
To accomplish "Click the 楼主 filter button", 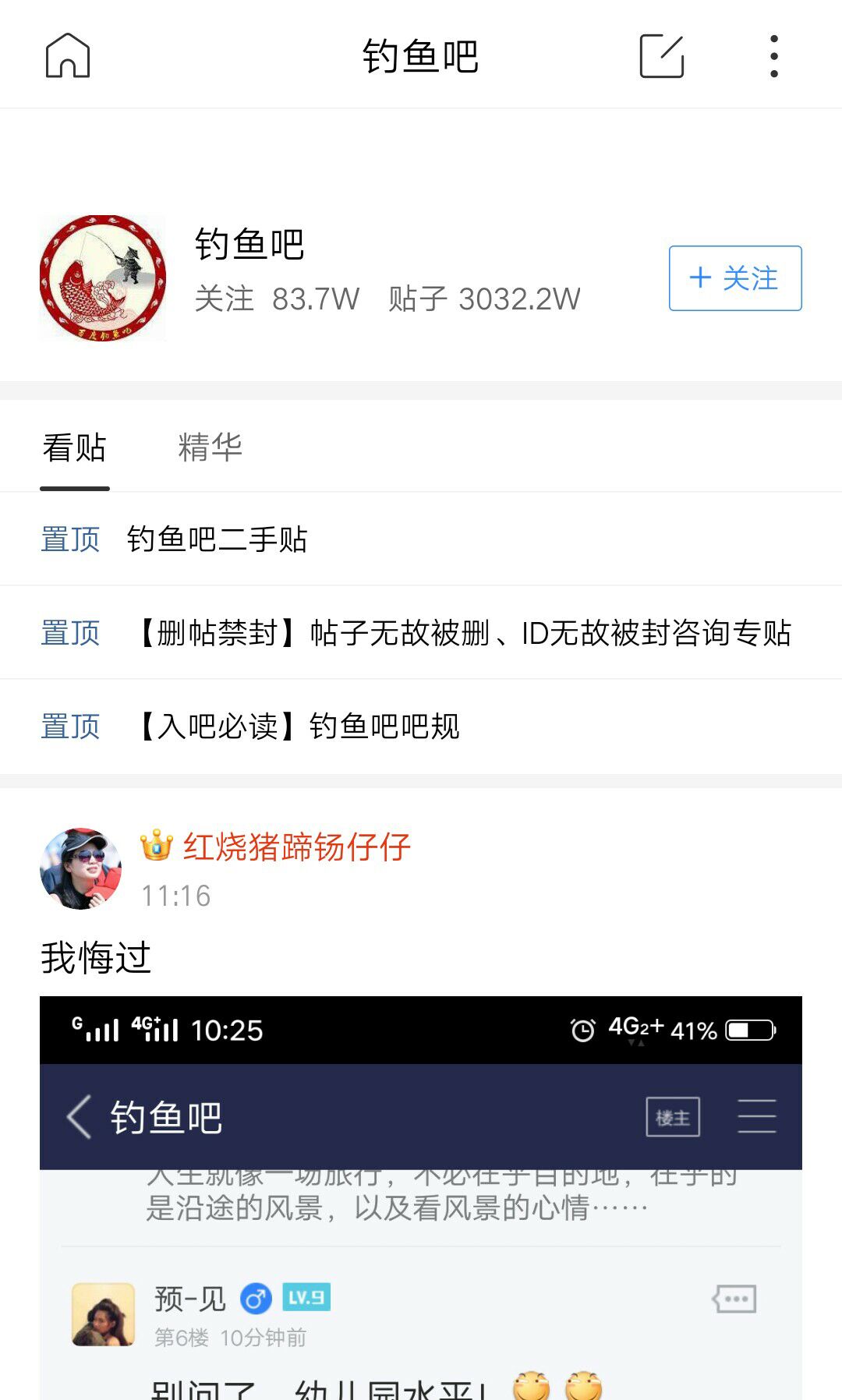I will (672, 1116).
